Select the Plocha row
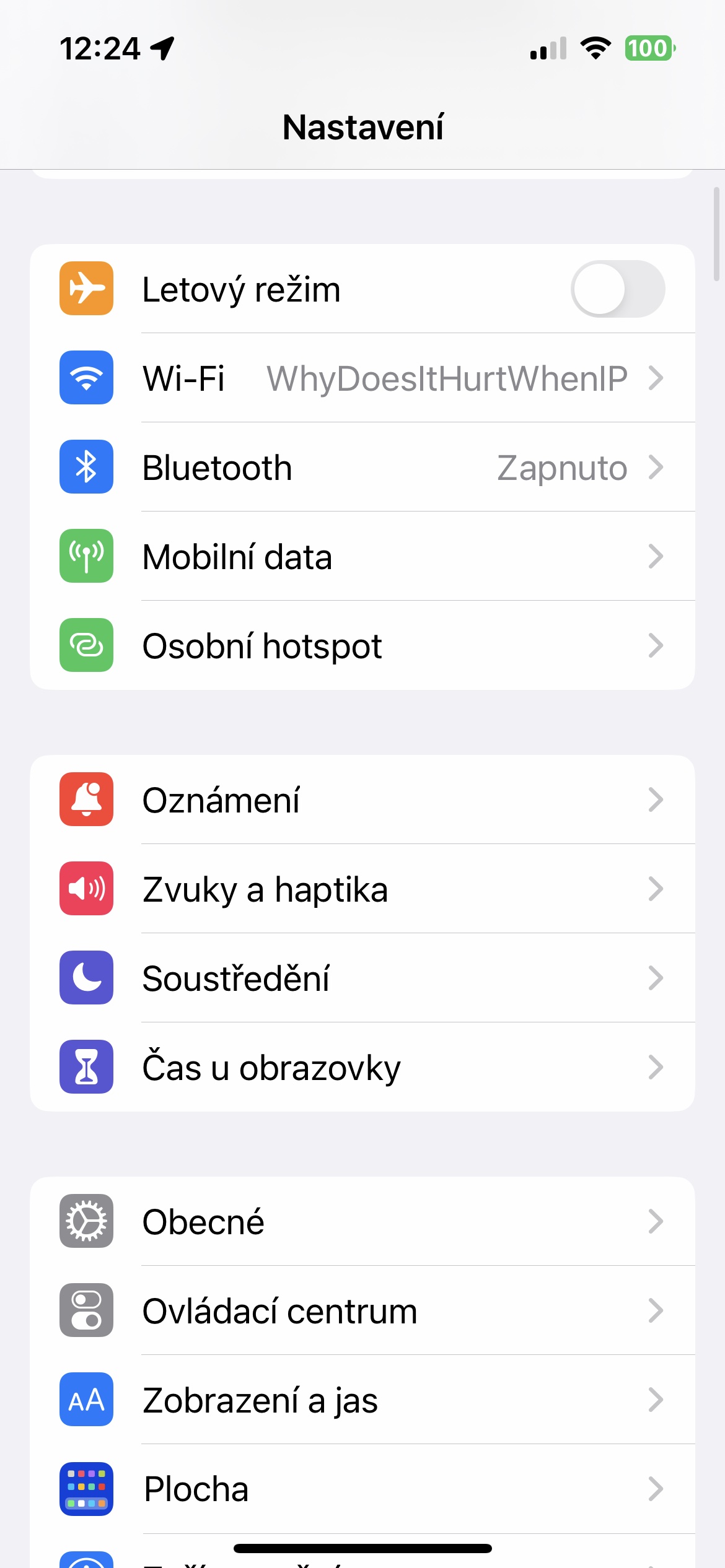This screenshot has width=725, height=1568. click(x=362, y=1489)
